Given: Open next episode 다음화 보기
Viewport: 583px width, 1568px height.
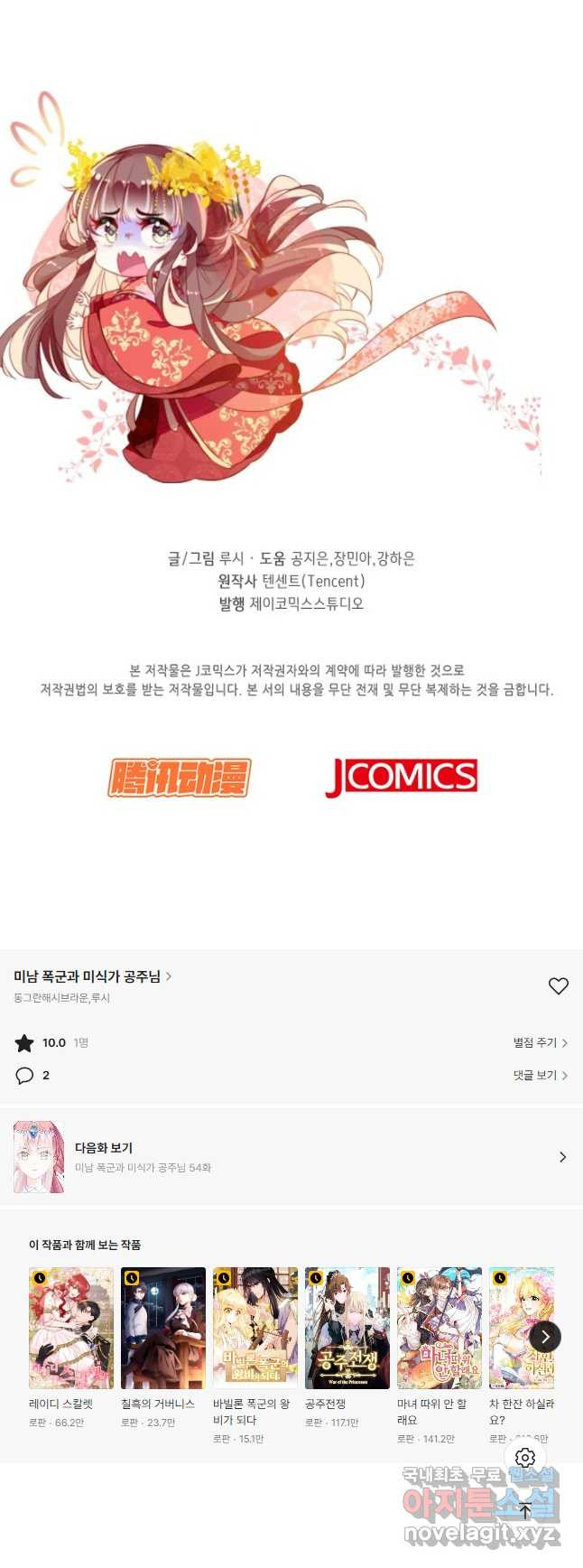Looking at the screenshot, I should (291, 1157).
